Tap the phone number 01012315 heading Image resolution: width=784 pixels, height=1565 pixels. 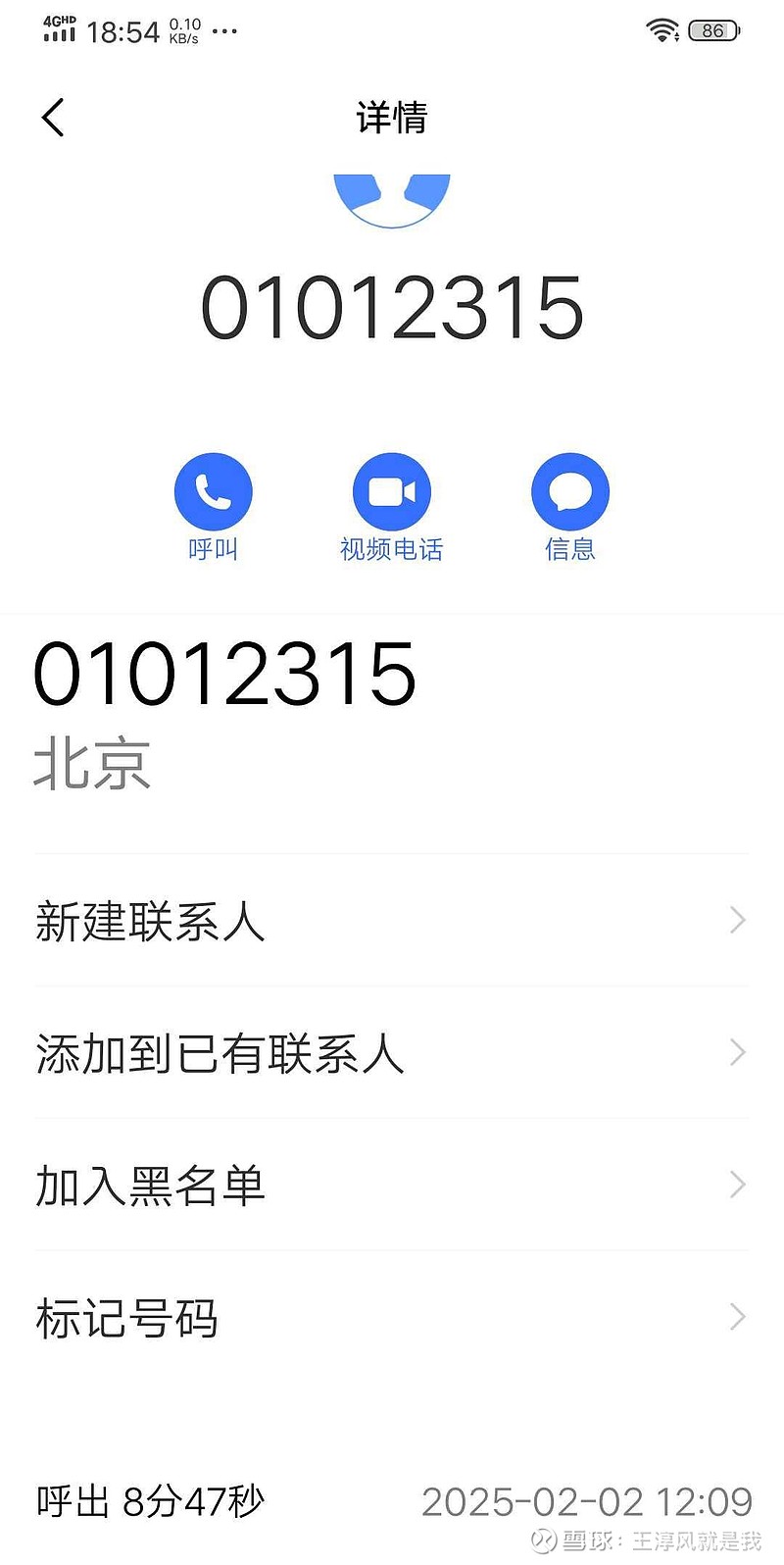click(227, 670)
